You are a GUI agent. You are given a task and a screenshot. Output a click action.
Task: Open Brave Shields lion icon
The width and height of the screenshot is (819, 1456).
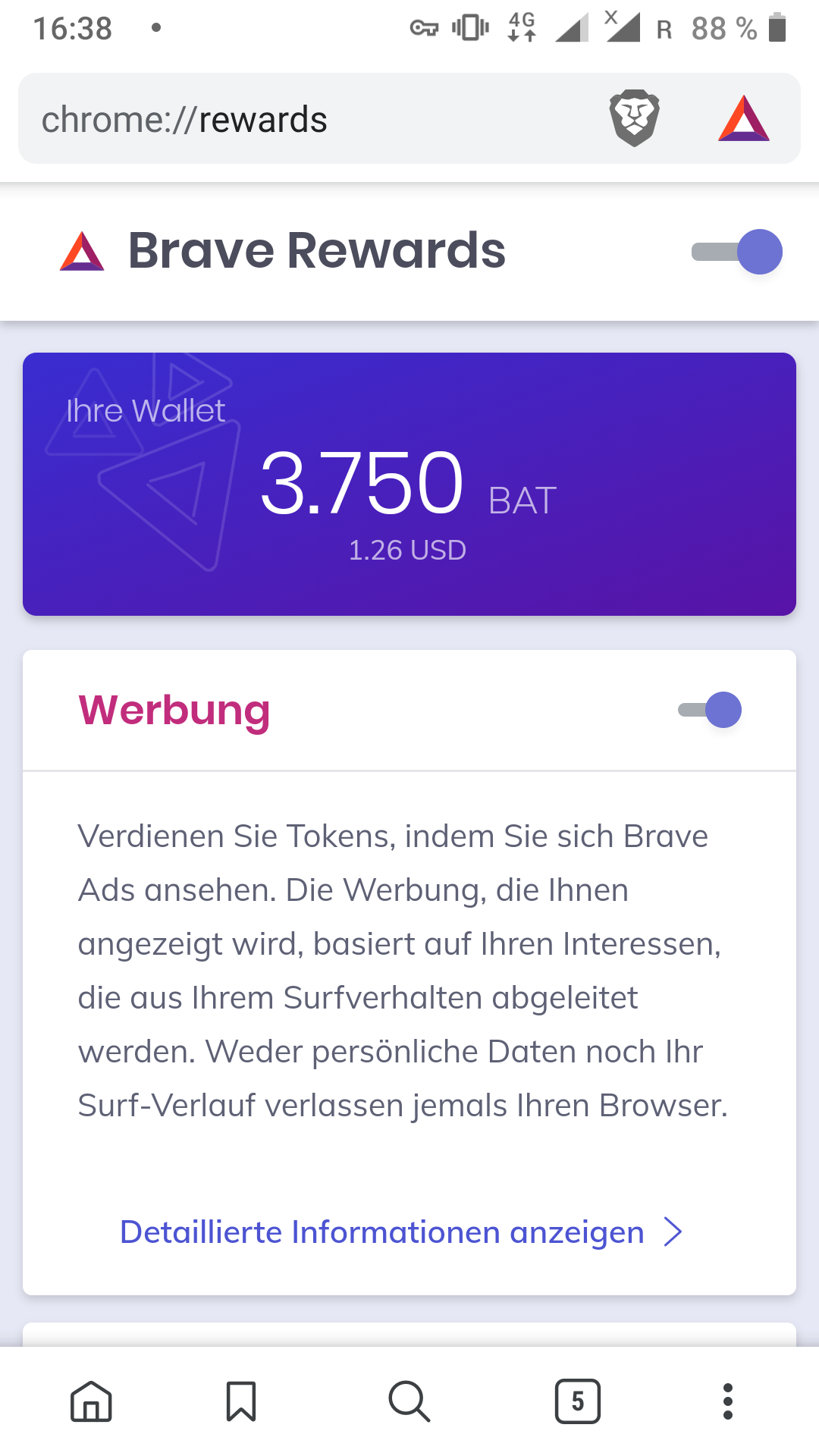point(634,118)
